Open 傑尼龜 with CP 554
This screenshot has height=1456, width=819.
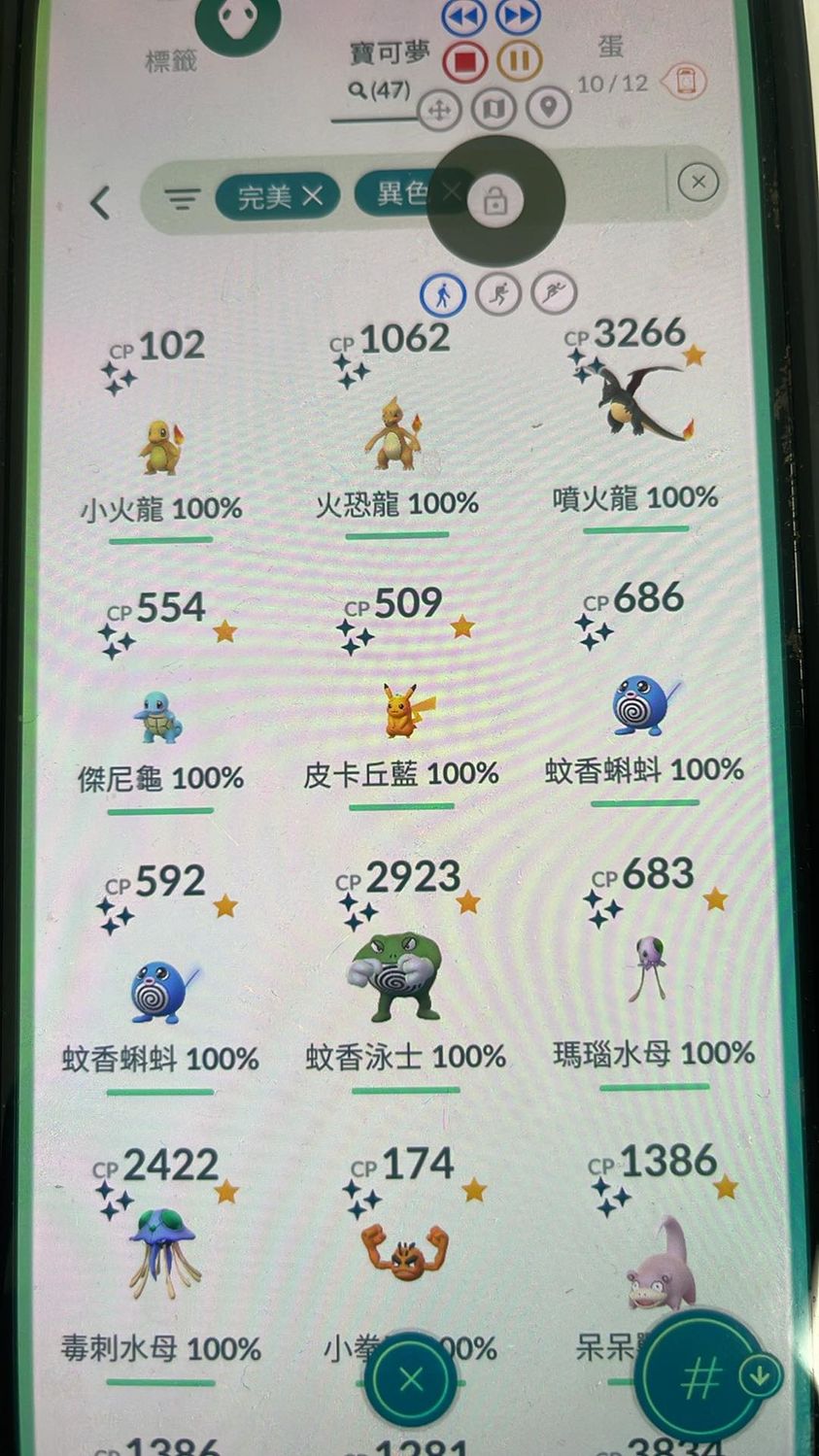click(x=158, y=717)
